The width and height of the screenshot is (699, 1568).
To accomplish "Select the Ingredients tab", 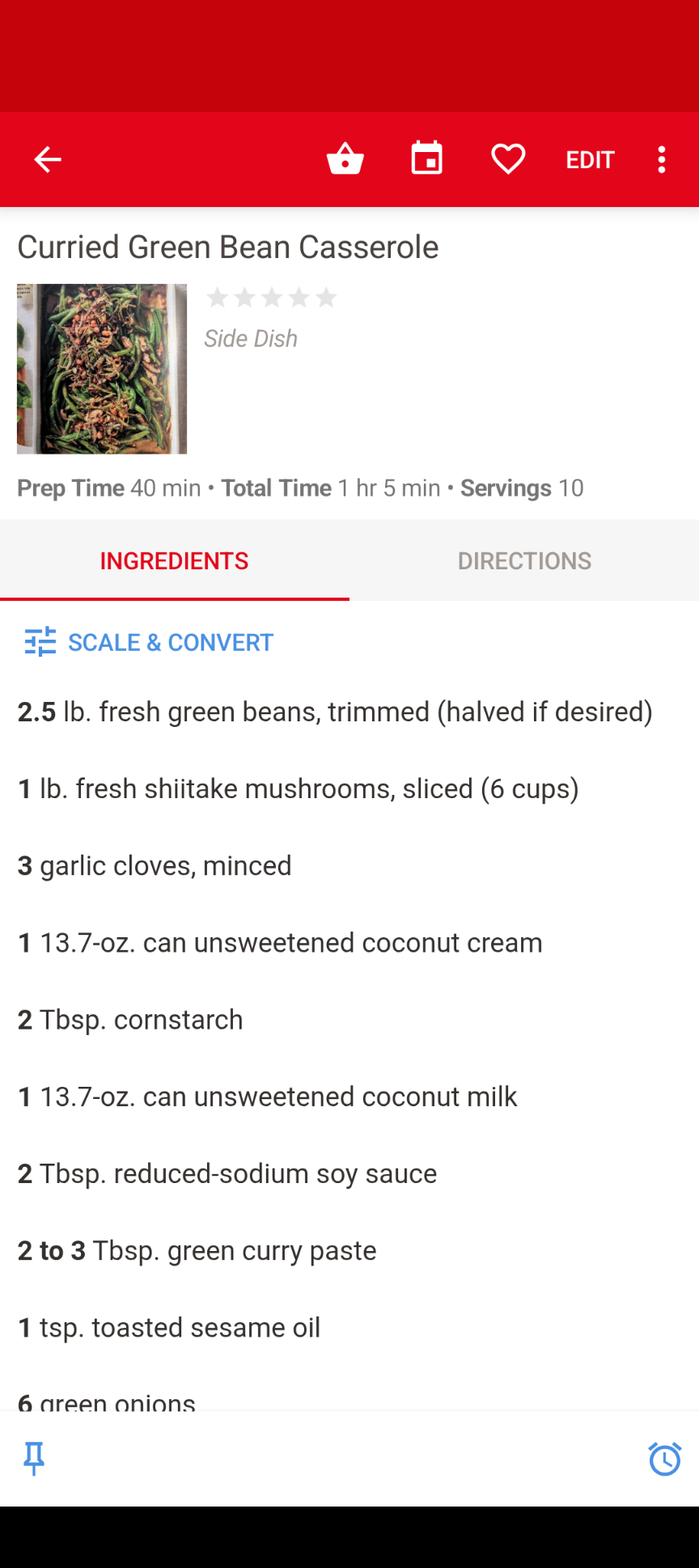I will pyautogui.click(x=175, y=560).
